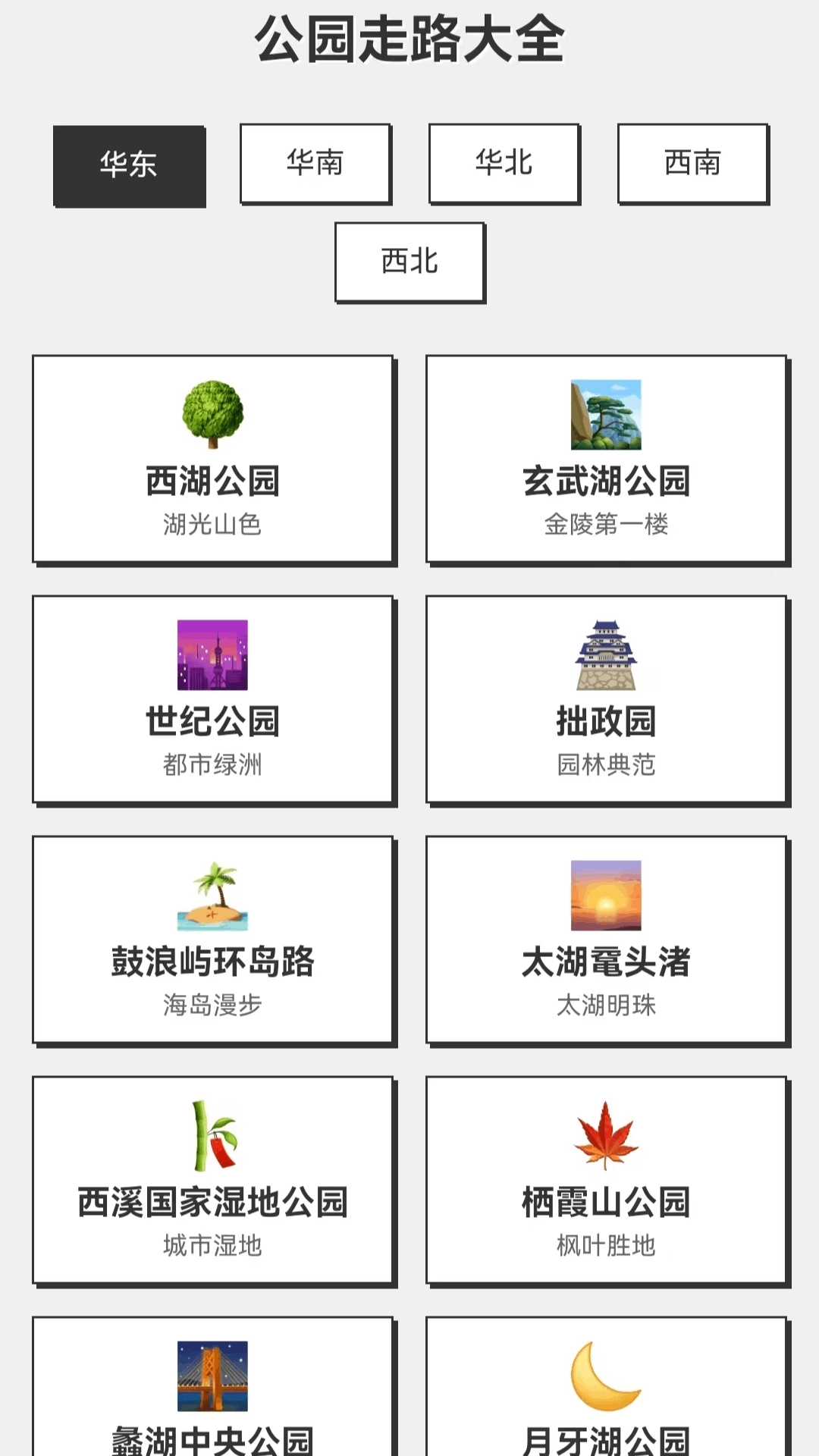The height and width of the screenshot is (1456, 819).
Task: Select the city skyline icon on 世纪公园
Action: tap(212, 656)
